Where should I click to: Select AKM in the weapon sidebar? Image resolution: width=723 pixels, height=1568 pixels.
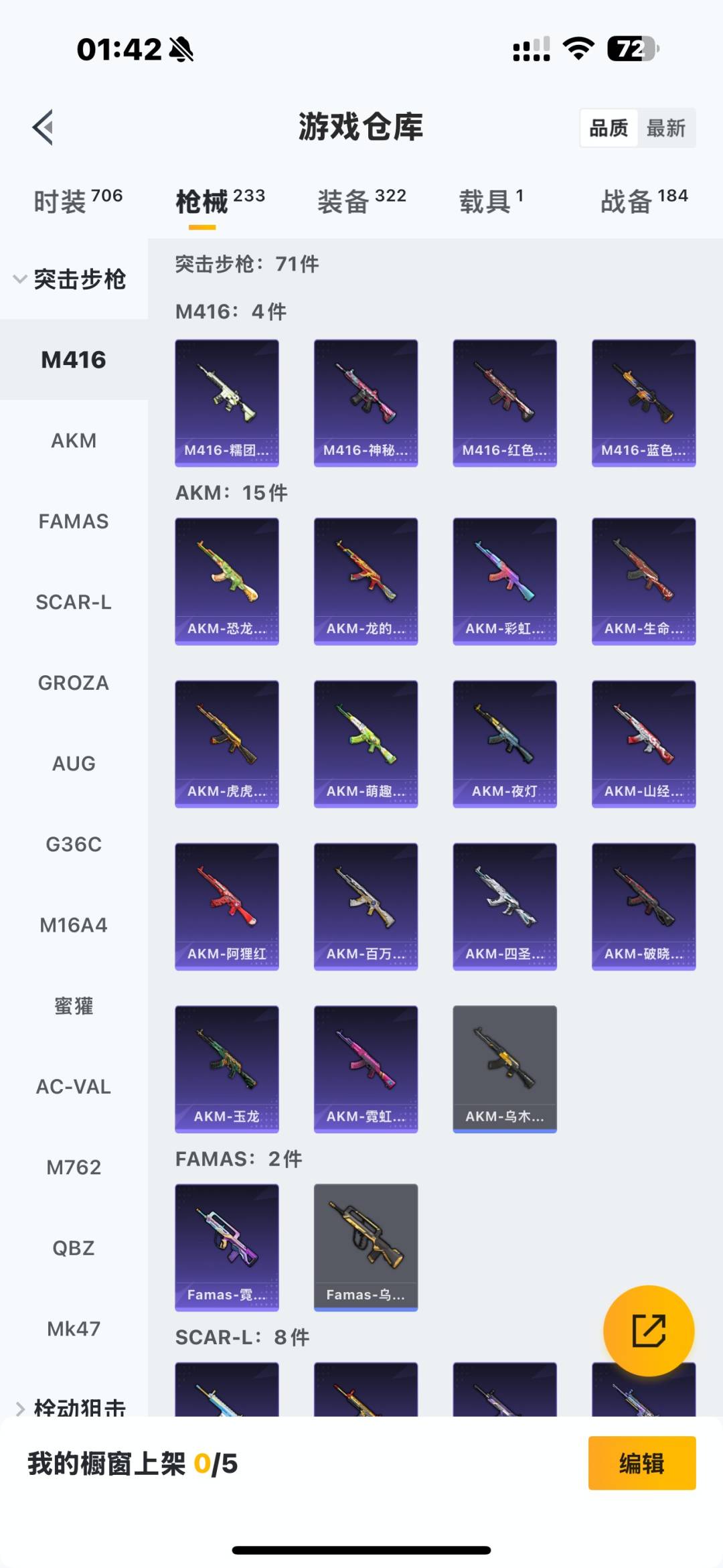pos(74,440)
